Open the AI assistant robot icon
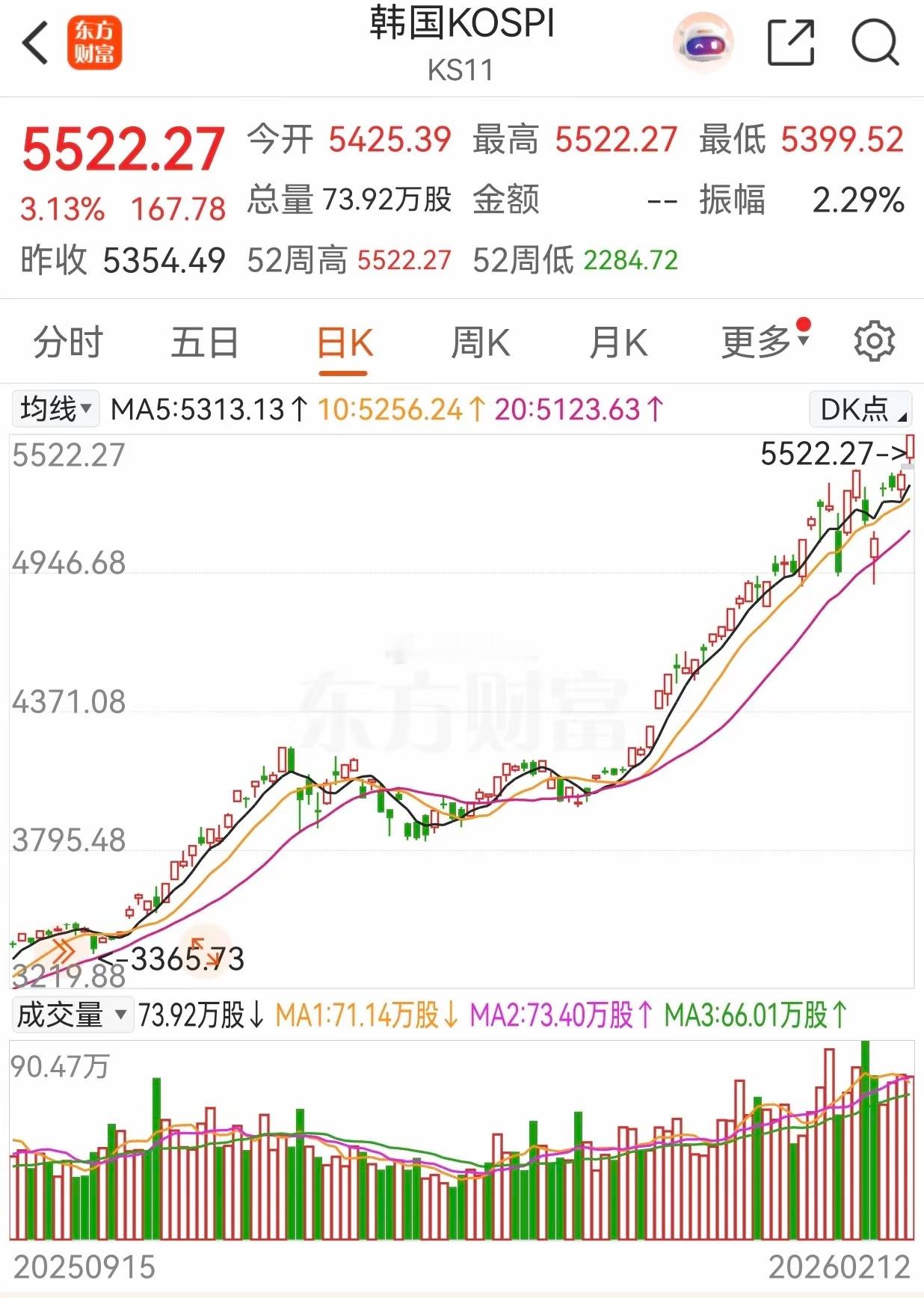924x1298 pixels. (701, 43)
